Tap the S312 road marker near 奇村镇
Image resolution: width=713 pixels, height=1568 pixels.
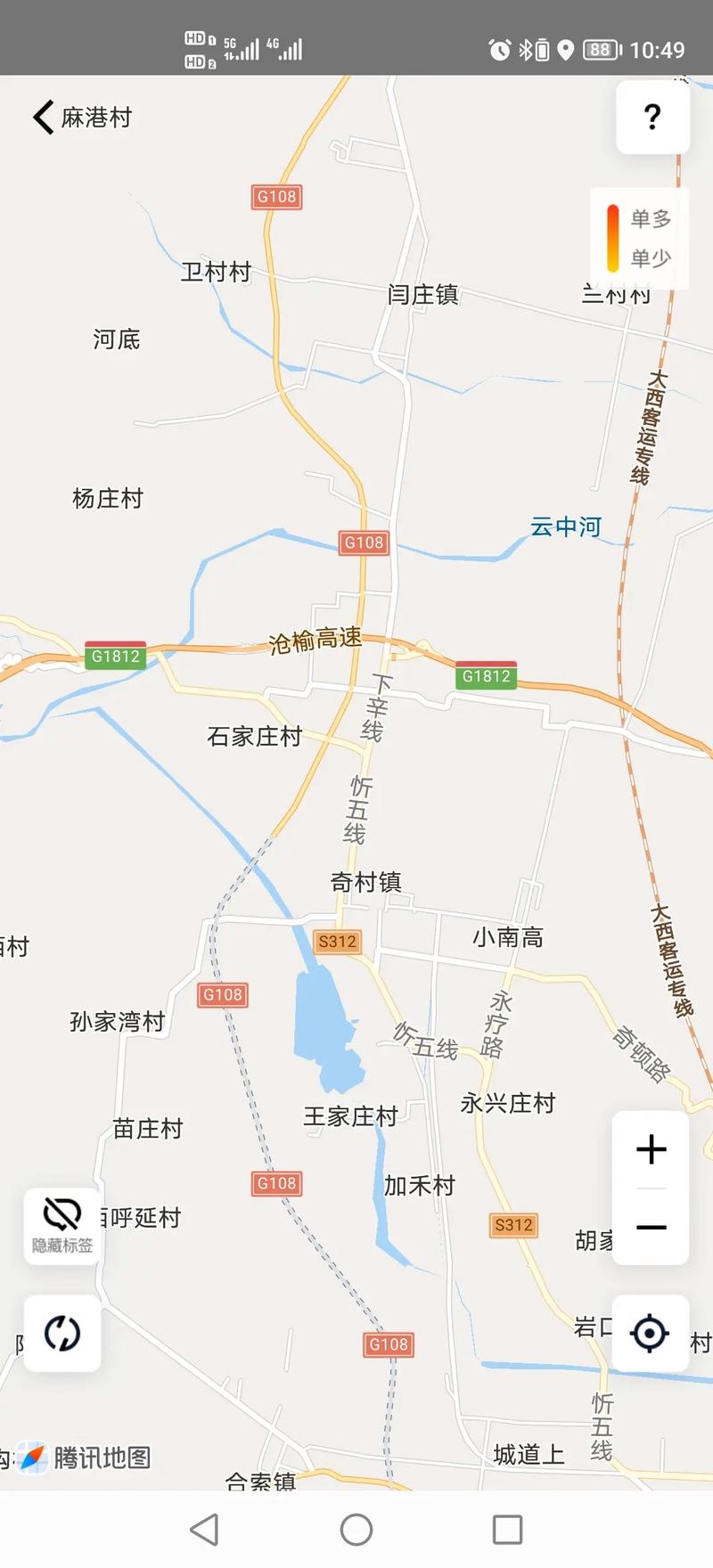click(337, 943)
